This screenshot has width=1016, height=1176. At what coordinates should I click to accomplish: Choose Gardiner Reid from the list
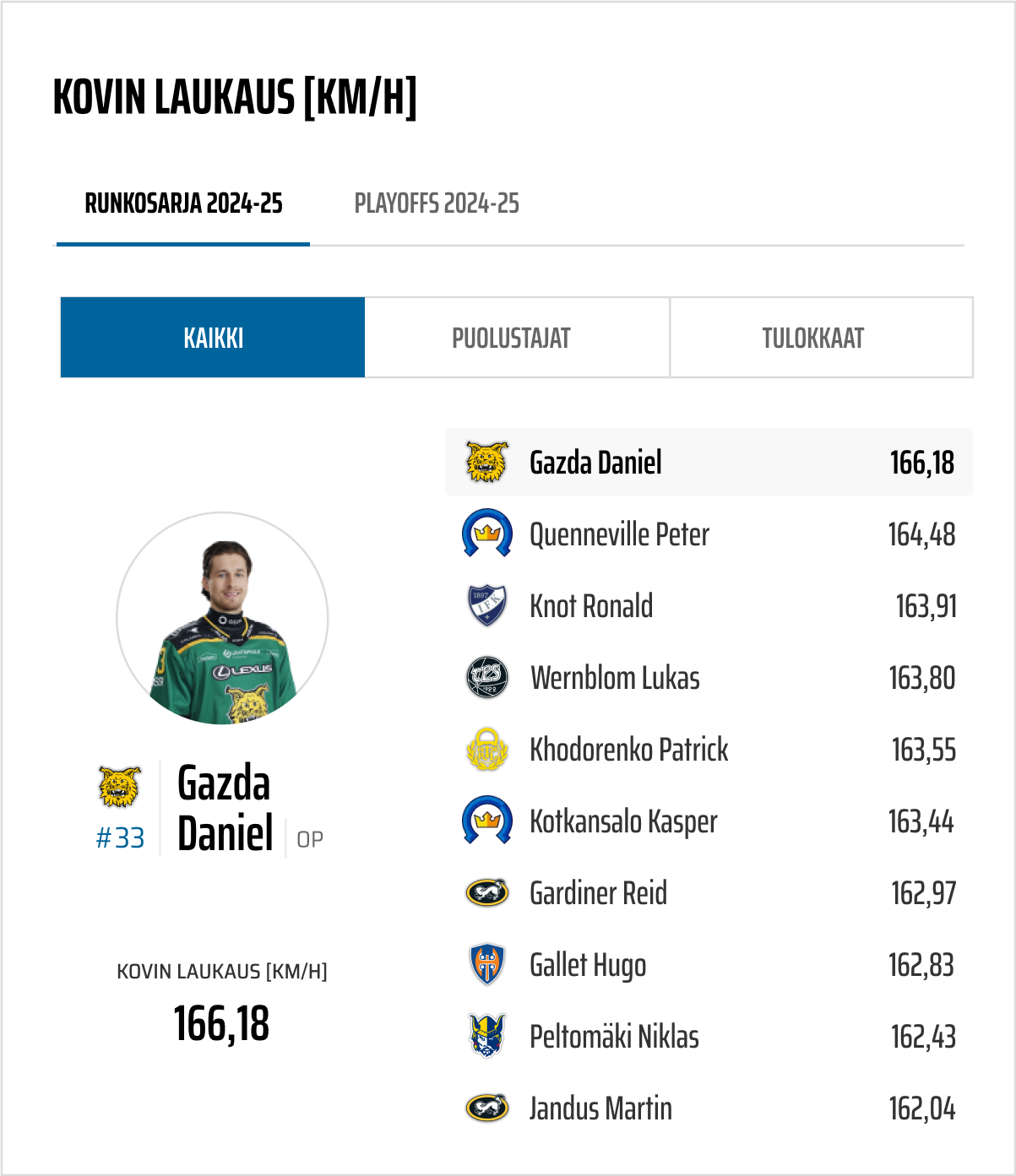click(708, 893)
